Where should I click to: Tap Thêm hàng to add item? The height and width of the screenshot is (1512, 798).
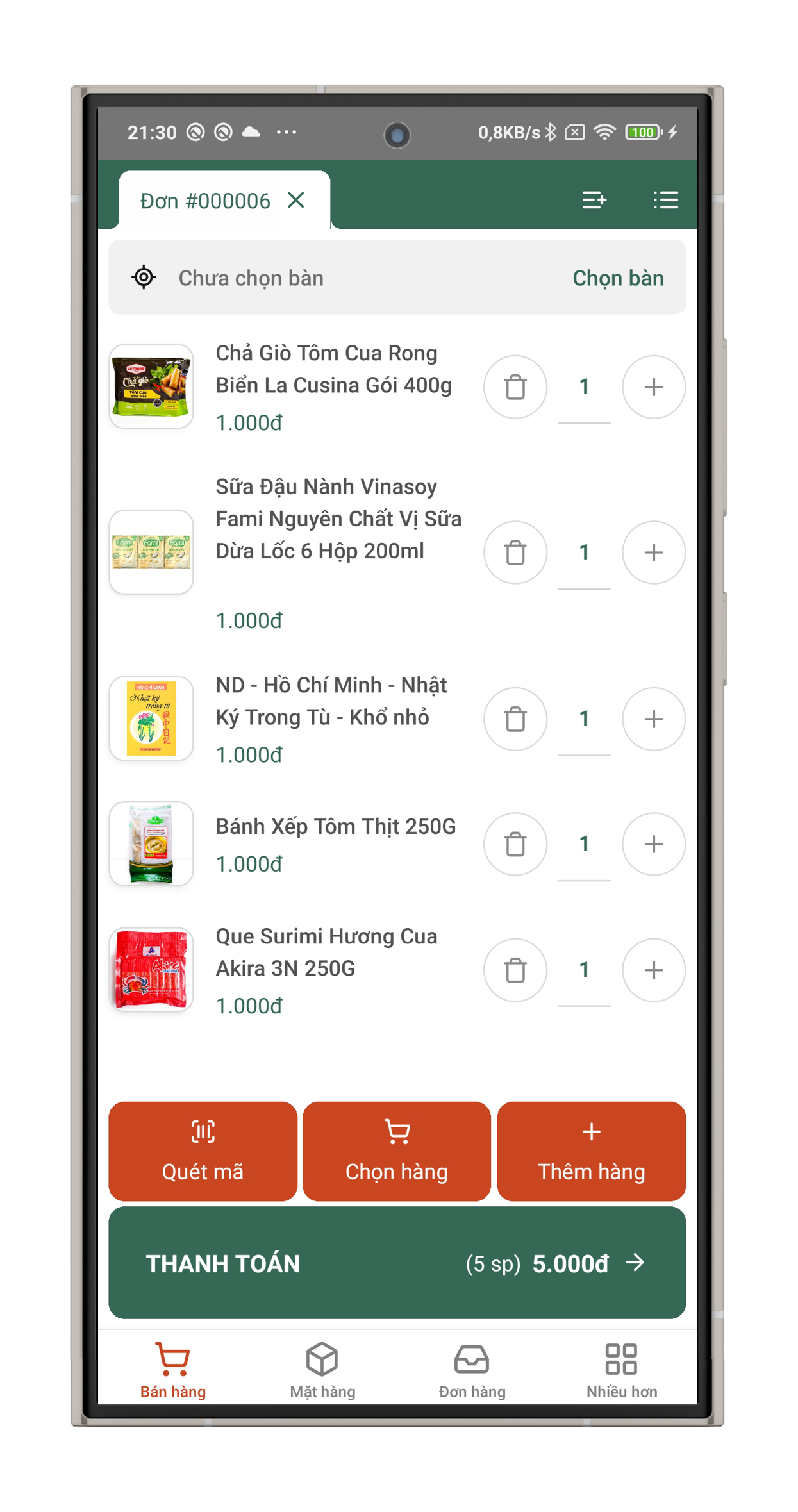pyautogui.click(x=591, y=1151)
